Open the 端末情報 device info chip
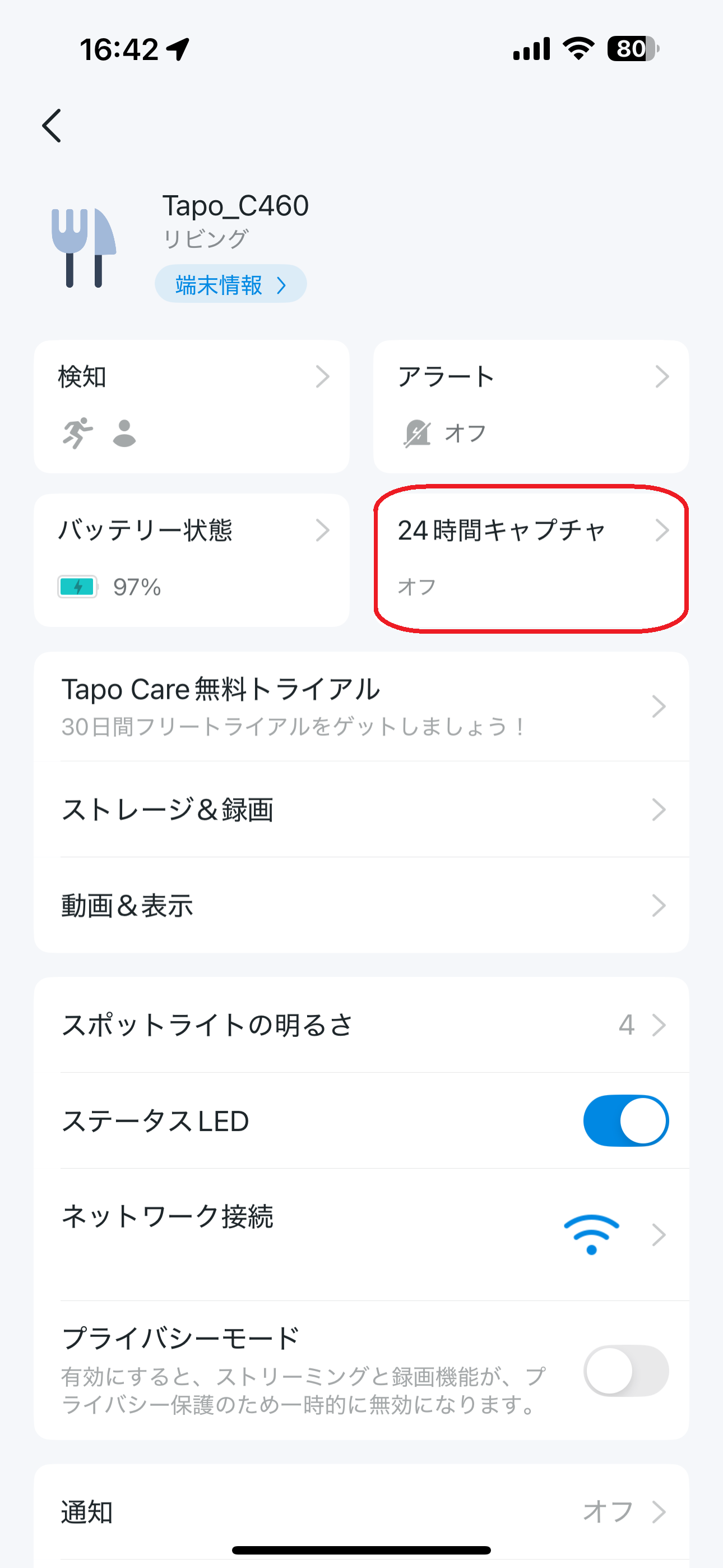 [231, 284]
